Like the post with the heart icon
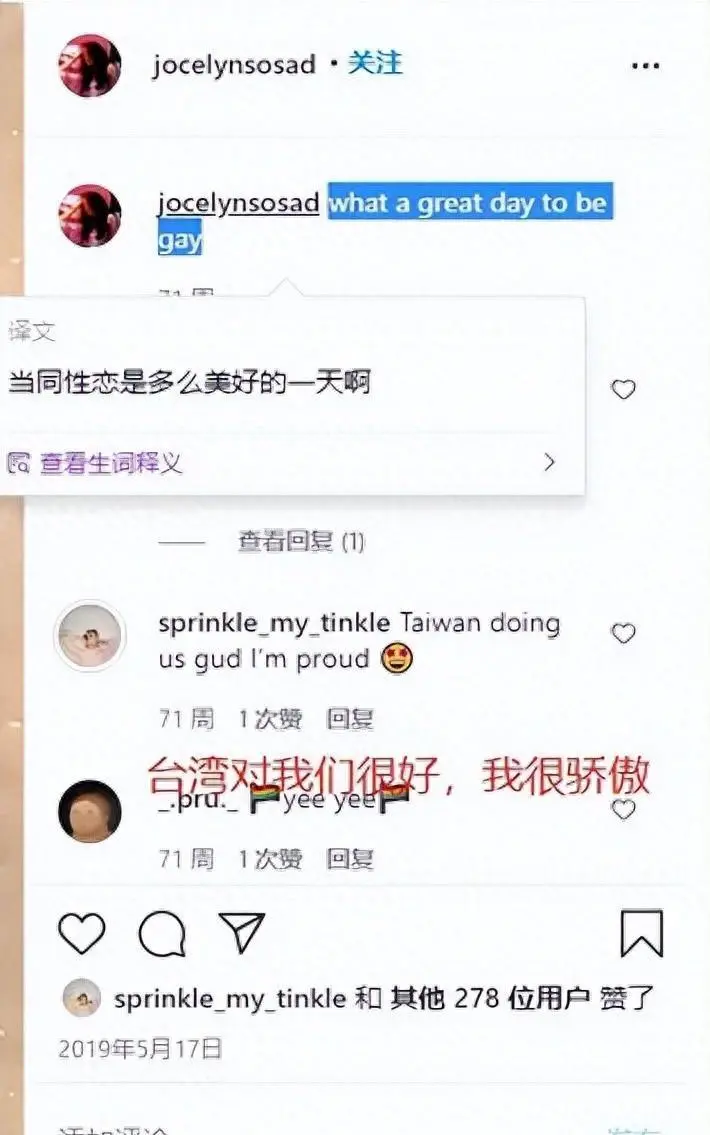Screen dimensions: 710x1135 [82, 933]
